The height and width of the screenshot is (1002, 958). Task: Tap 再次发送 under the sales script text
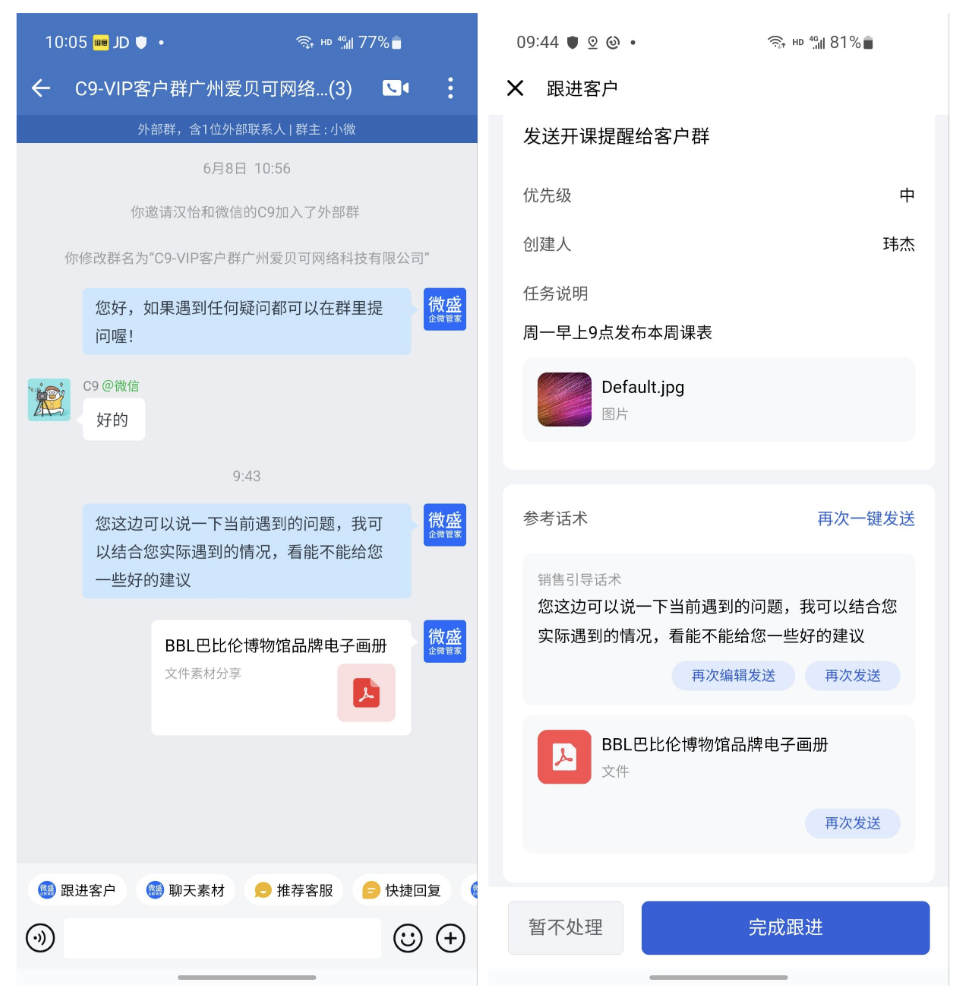852,675
